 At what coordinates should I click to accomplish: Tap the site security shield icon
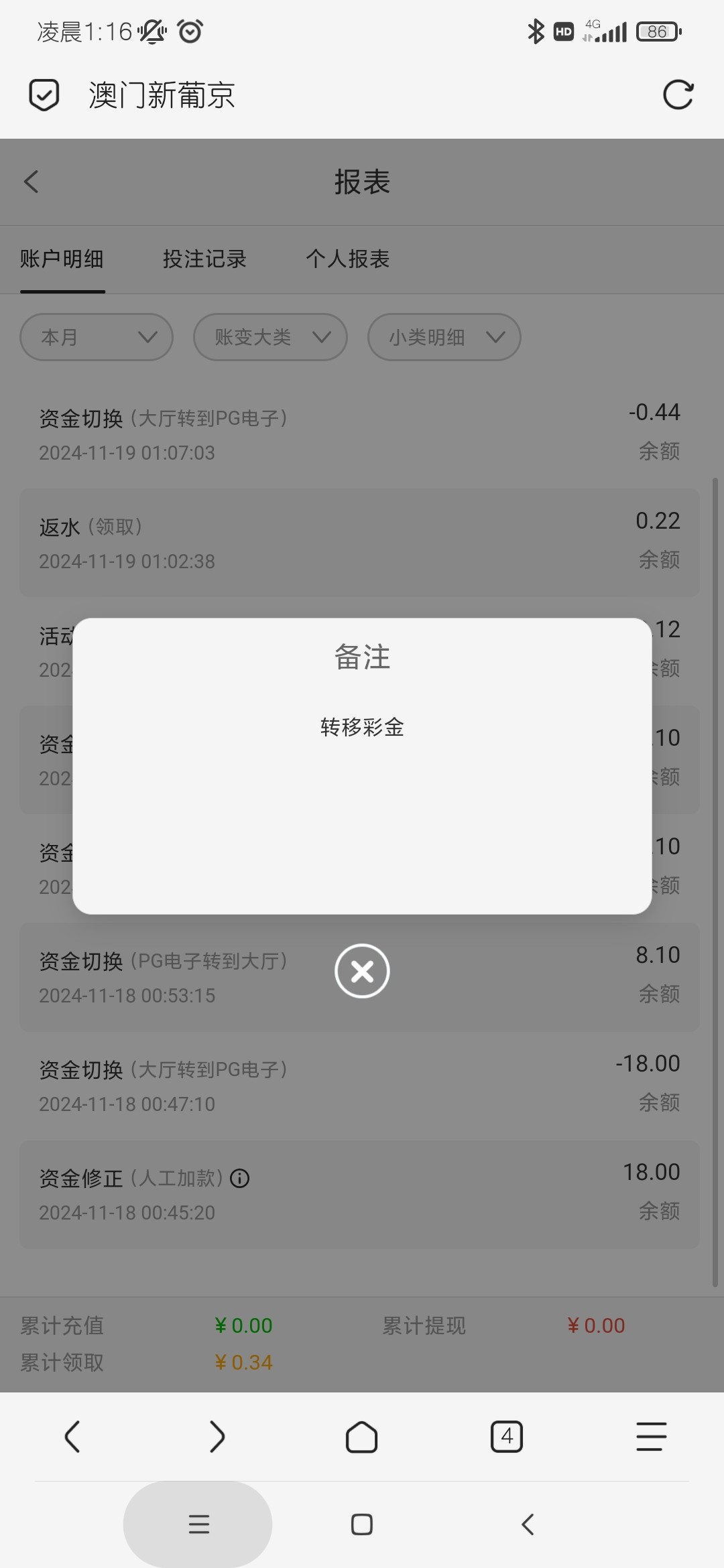tap(44, 94)
